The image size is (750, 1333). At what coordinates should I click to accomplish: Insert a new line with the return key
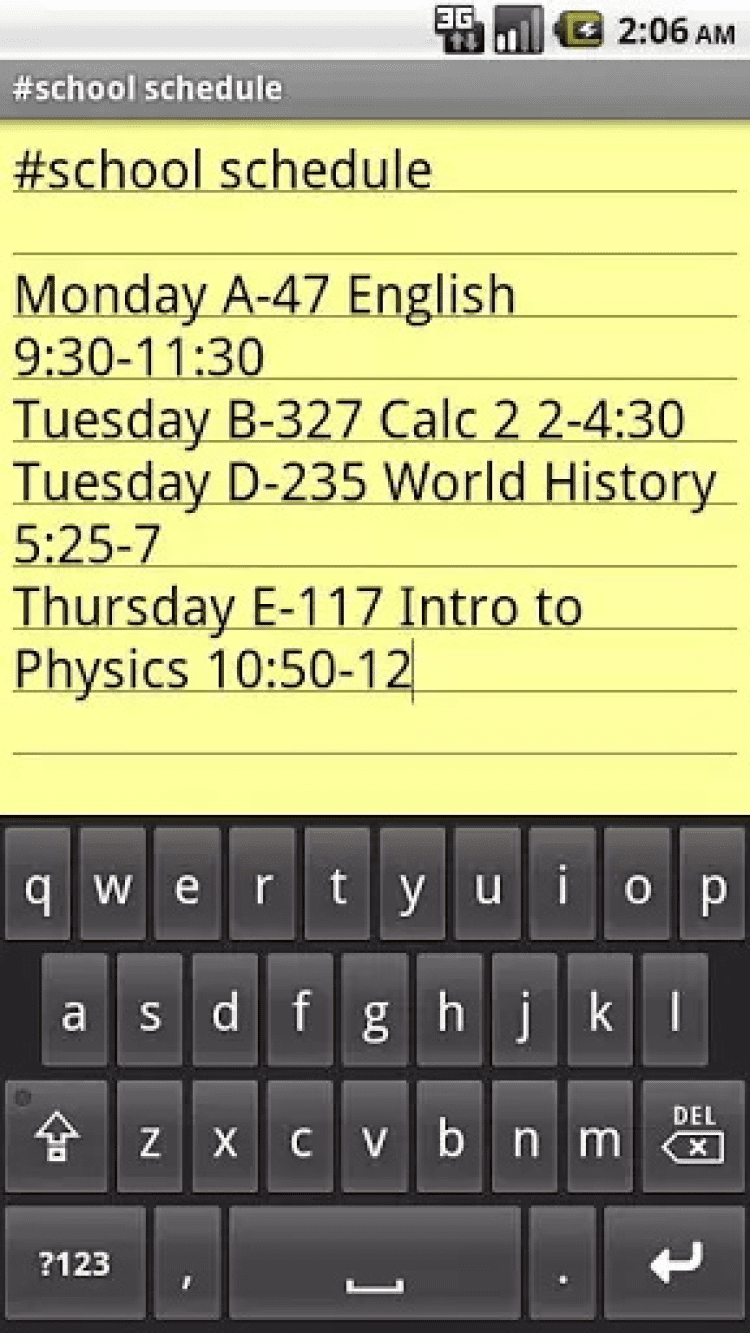676,1263
